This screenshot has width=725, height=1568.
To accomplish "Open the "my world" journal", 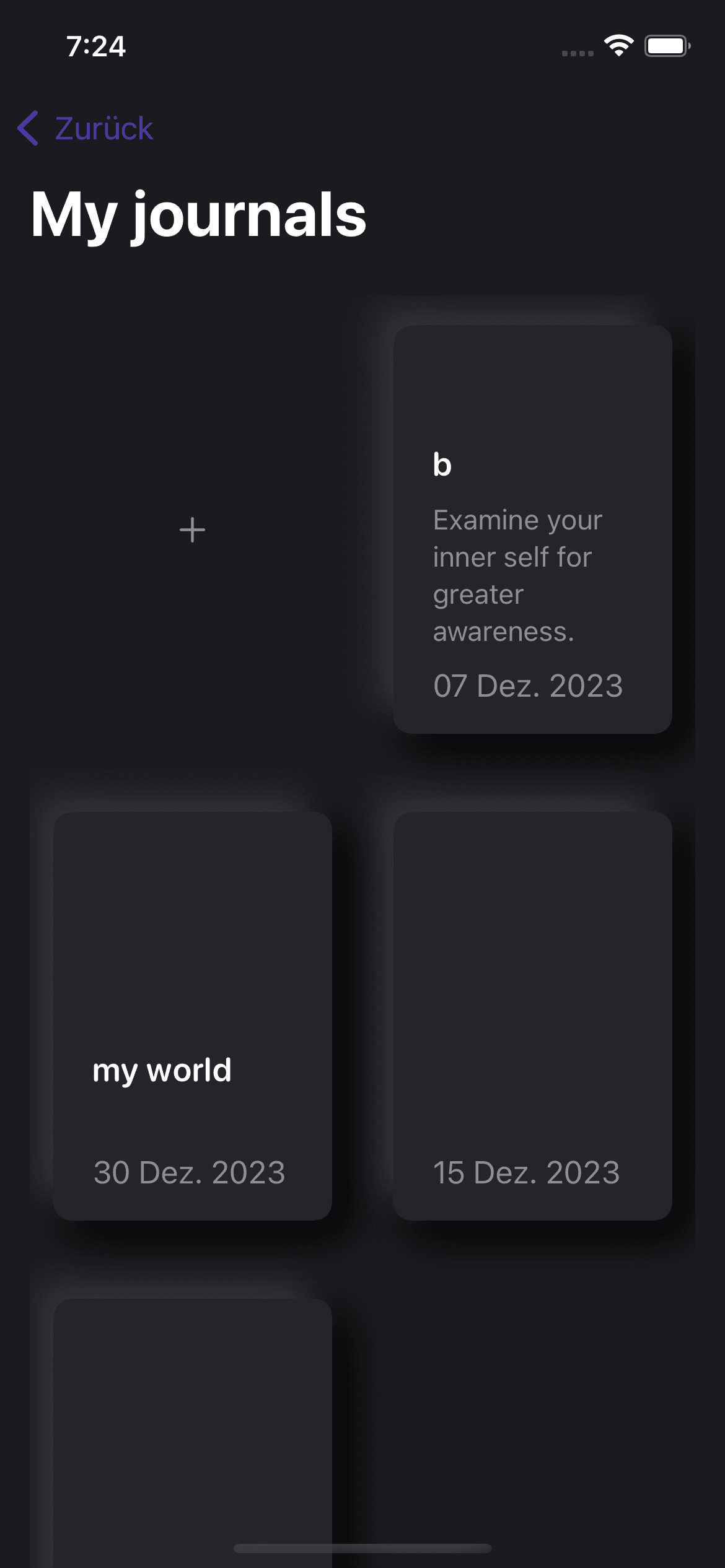I will coord(192,1016).
